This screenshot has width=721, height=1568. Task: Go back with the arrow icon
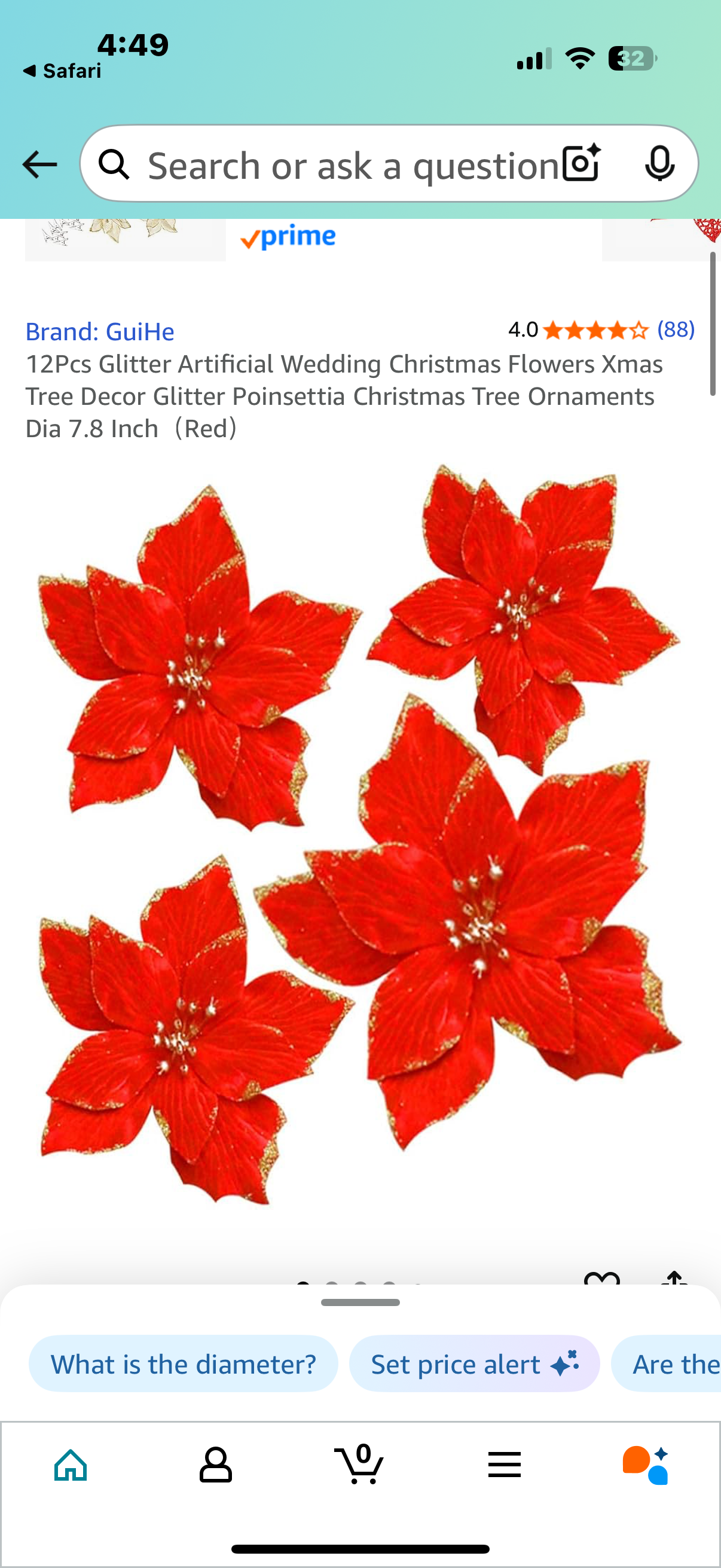[39, 164]
